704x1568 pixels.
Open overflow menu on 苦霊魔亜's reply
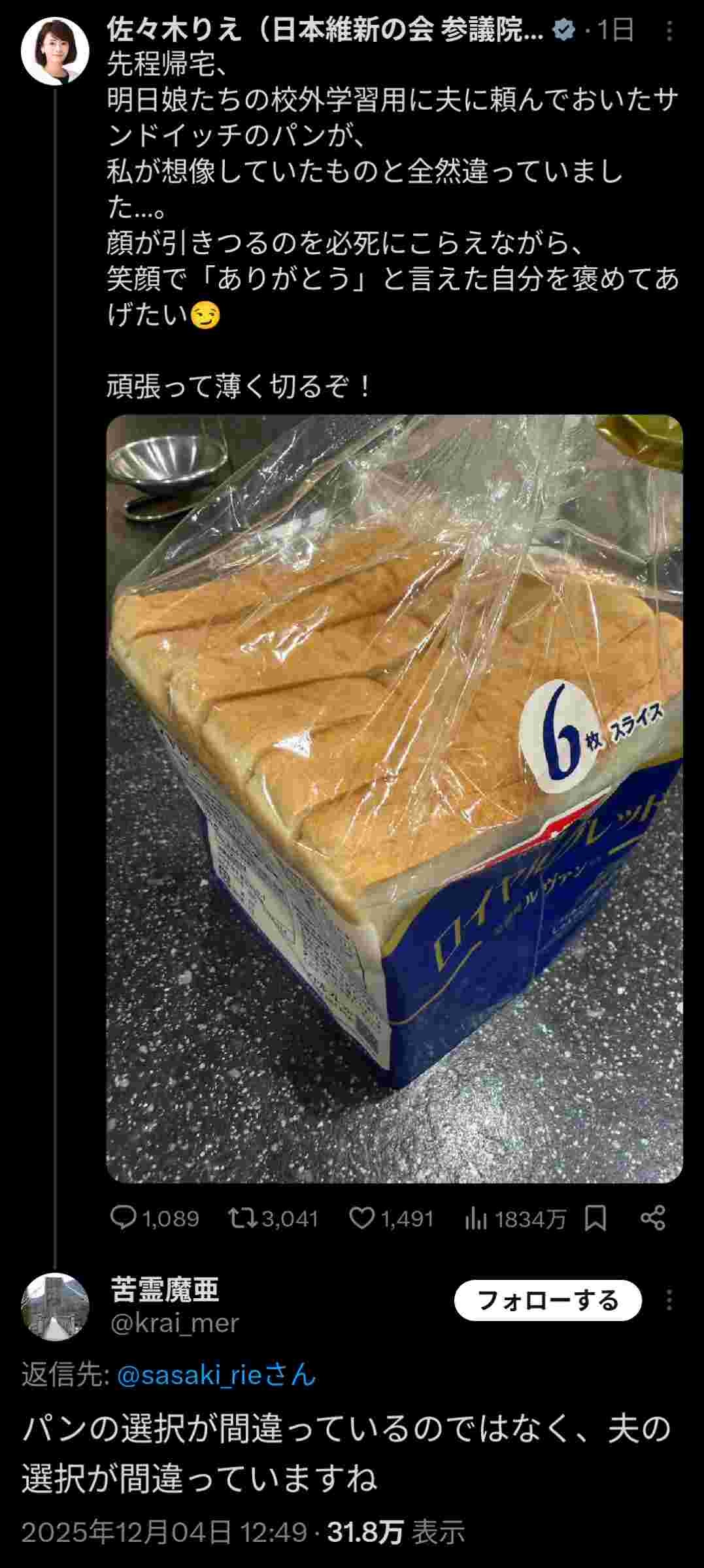(x=669, y=1300)
